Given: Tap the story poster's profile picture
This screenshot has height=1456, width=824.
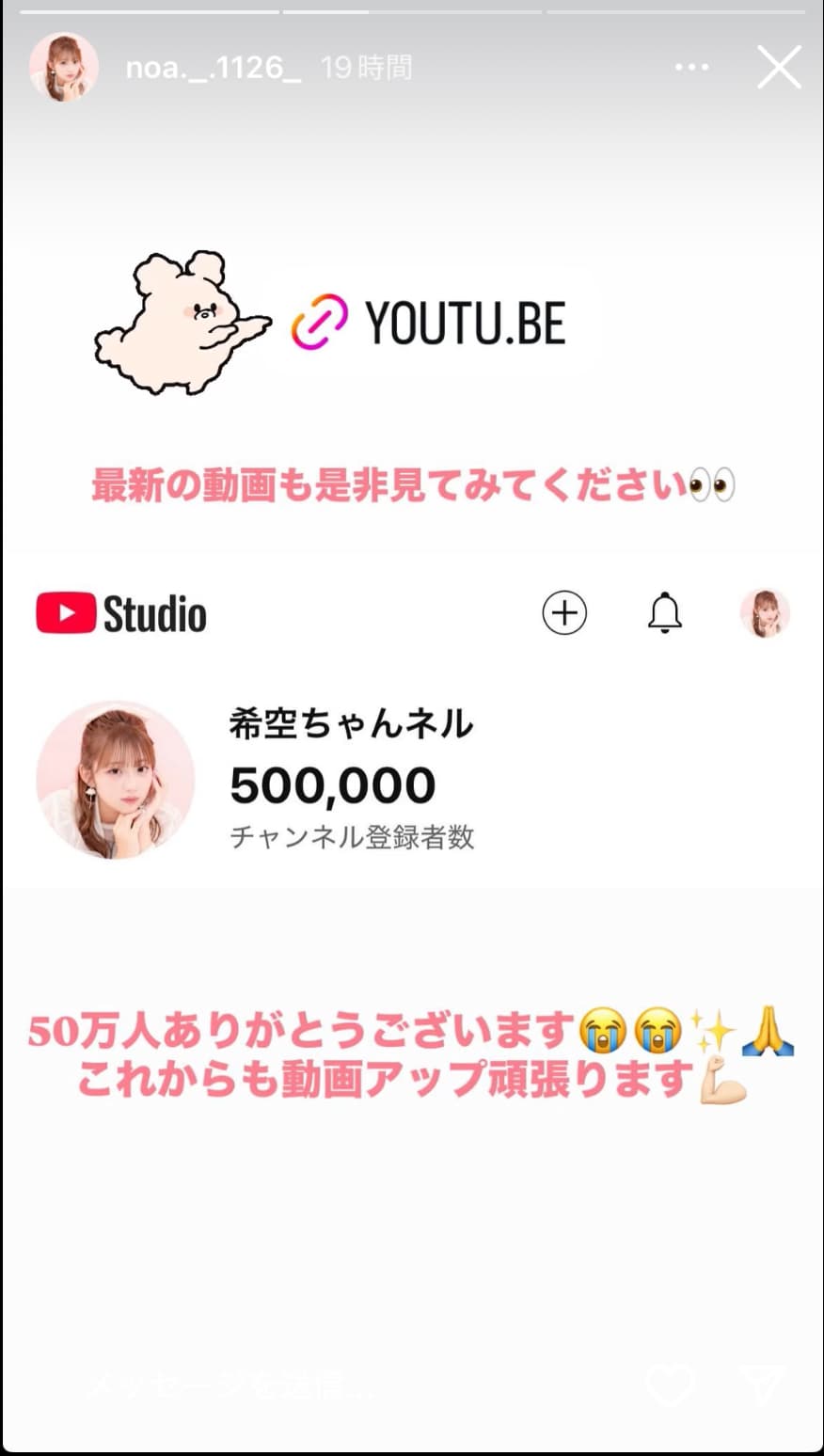Looking at the screenshot, I should pos(64,68).
